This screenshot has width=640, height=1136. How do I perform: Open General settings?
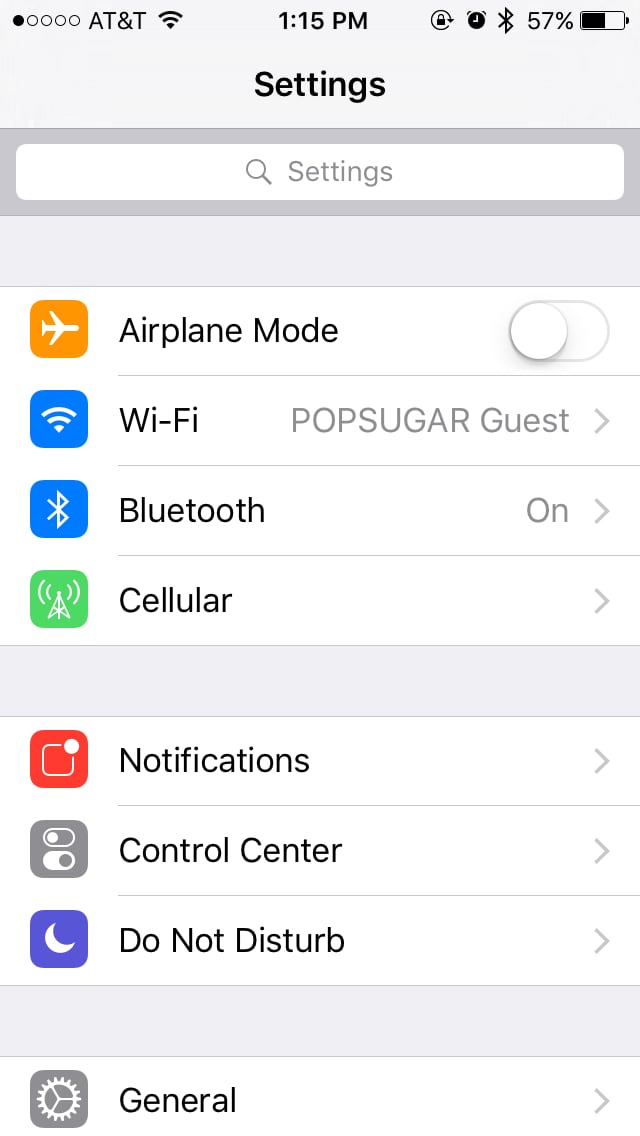[x=320, y=1098]
